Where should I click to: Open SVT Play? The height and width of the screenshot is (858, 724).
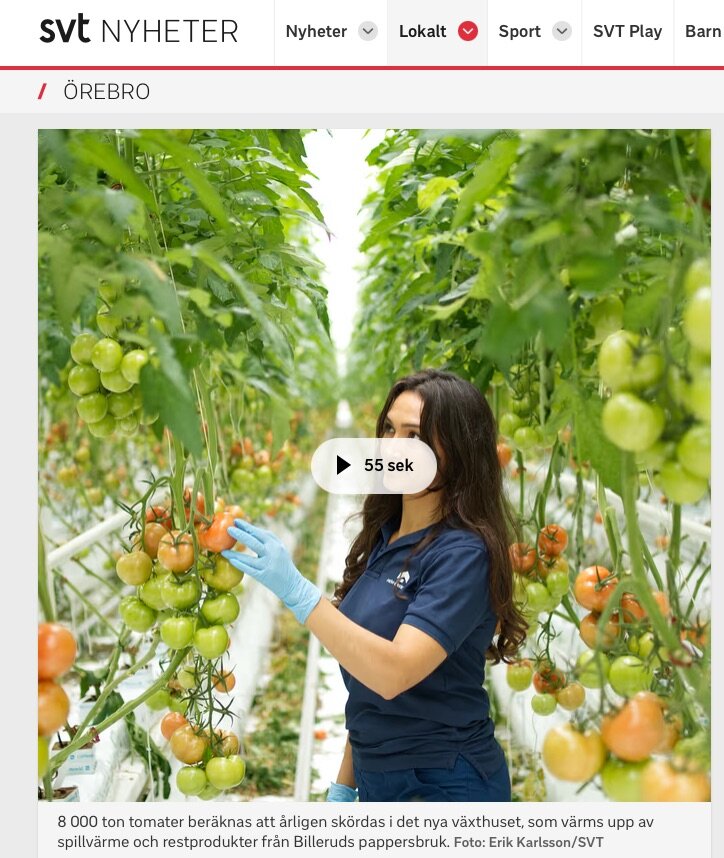[x=627, y=32]
